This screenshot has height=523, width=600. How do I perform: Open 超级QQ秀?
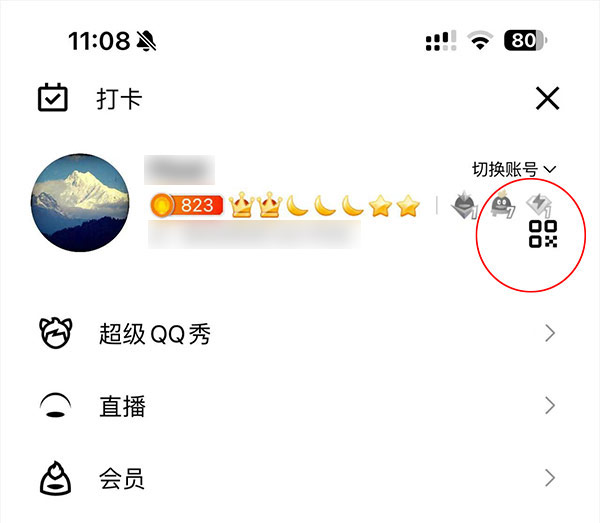(x=155, y=334)
